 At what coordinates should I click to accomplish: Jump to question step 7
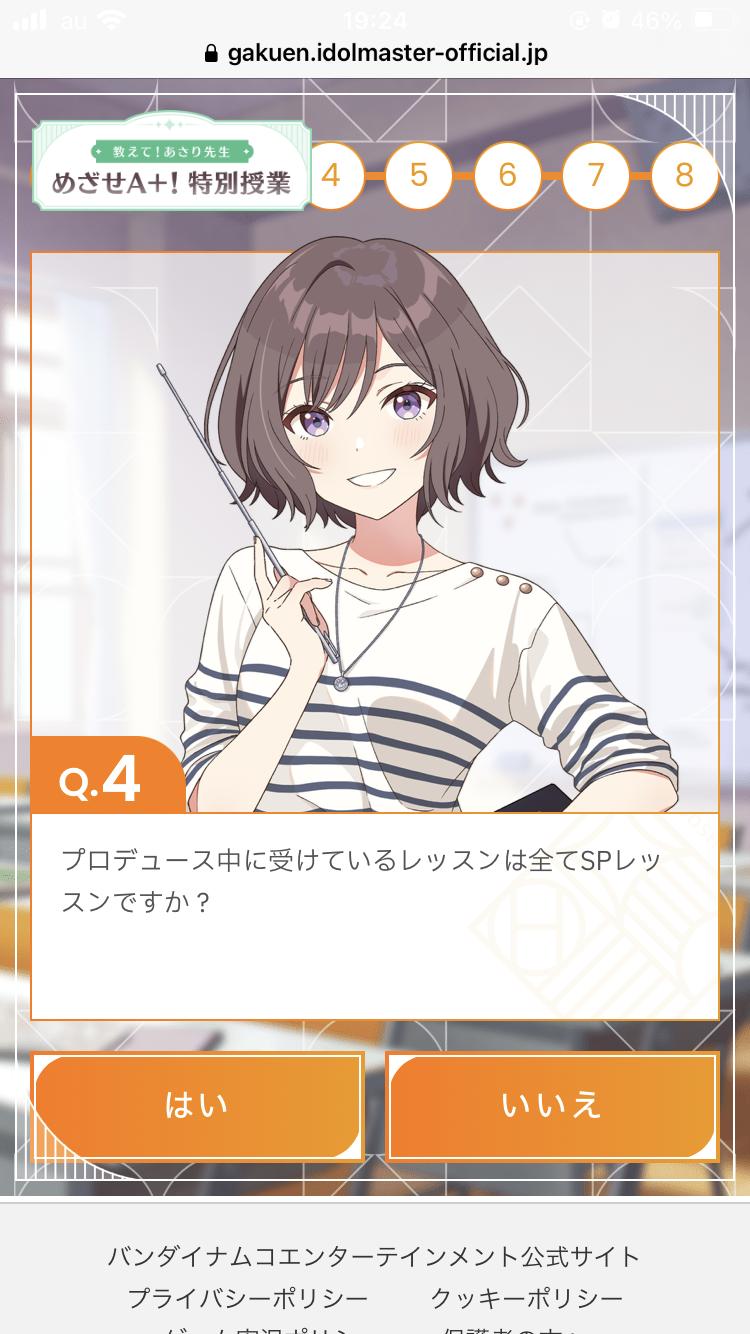click(x=596, y=176)
